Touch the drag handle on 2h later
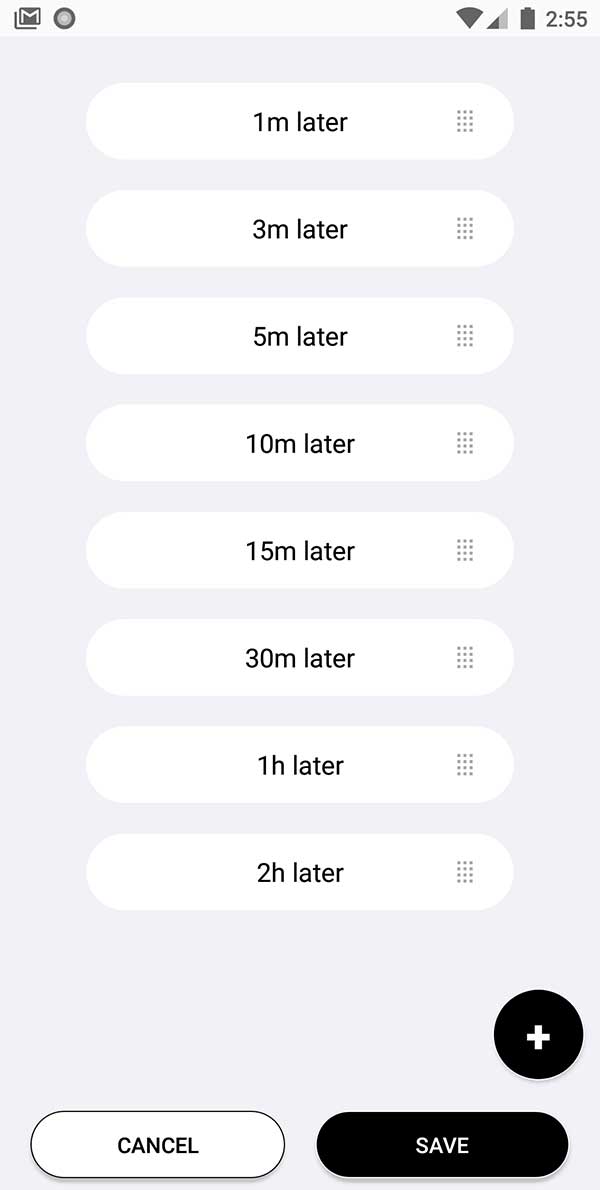Viewport: 600px width, 1190px height. coord(465,872)
